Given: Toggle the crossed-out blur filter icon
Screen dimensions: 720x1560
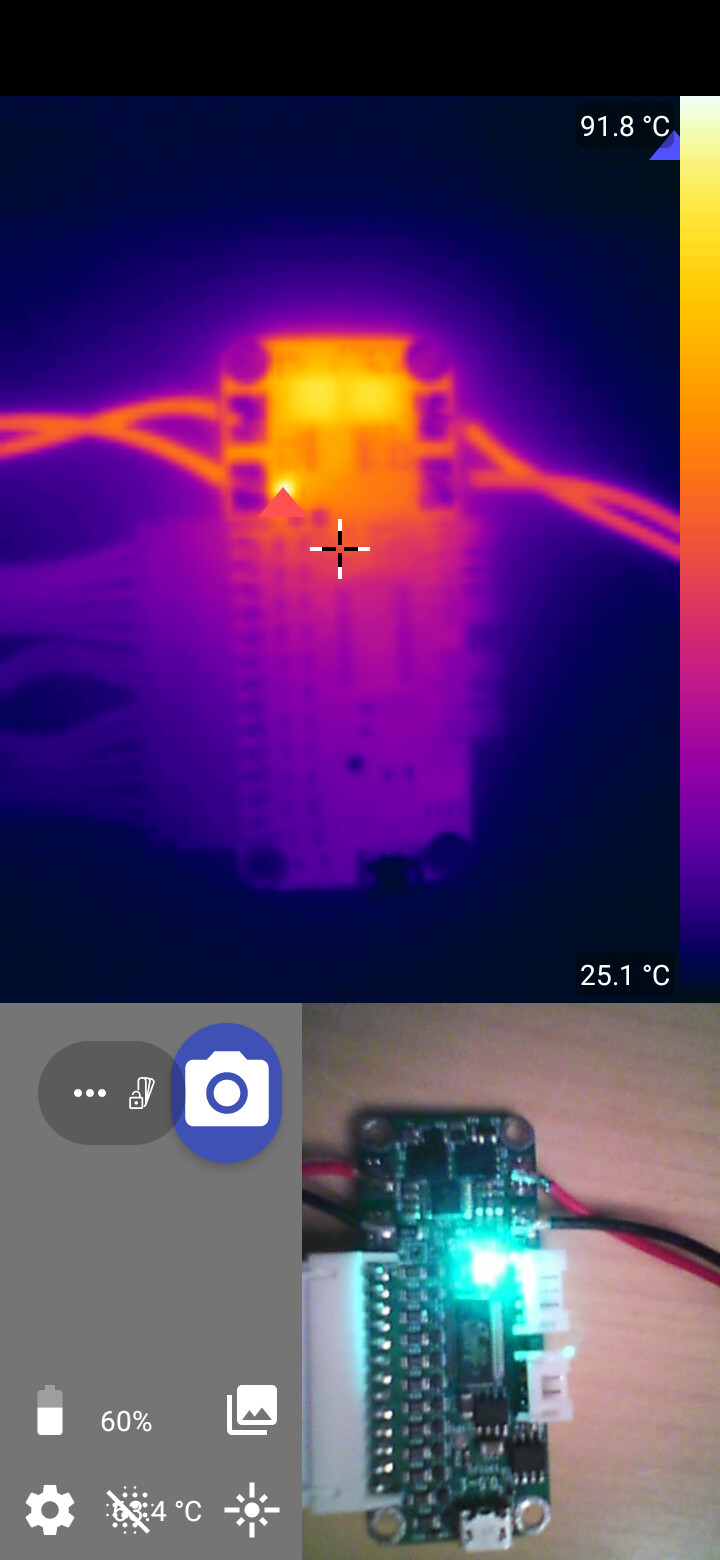Looking at the screenshot, I should click(129, 1510).
